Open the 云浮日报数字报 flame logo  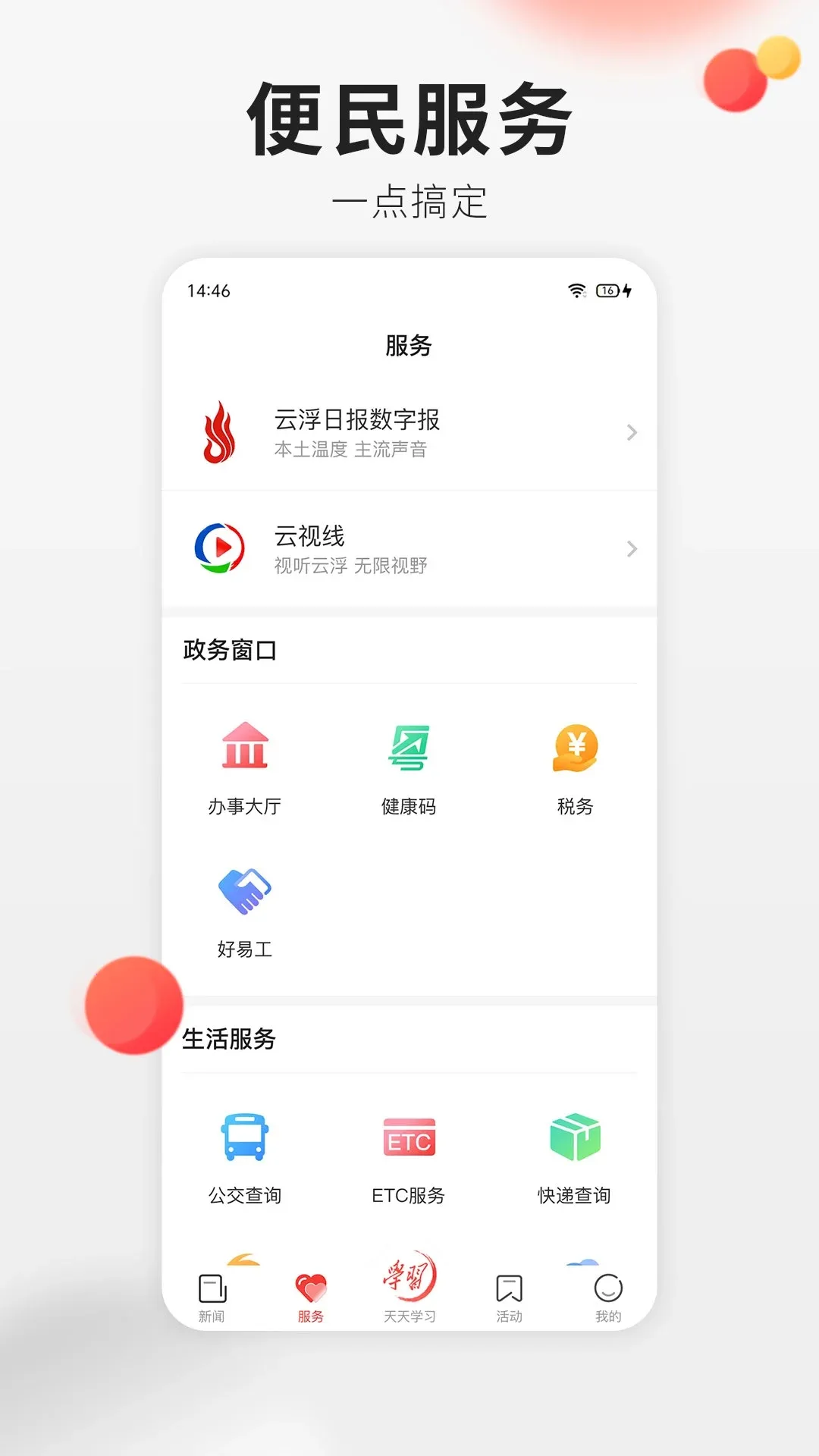218,431
